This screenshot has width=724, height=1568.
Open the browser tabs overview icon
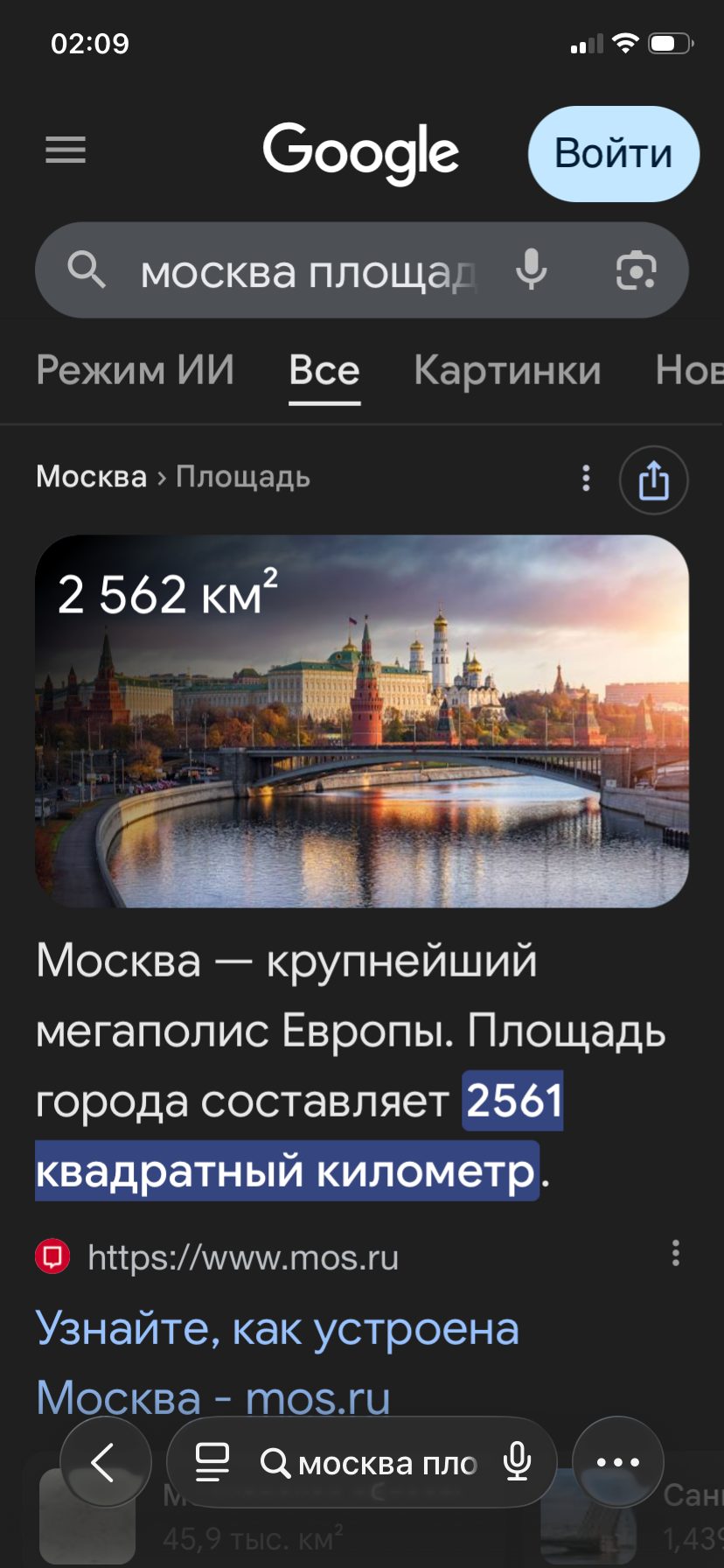pyautogui.click(x=212, y=1462)
